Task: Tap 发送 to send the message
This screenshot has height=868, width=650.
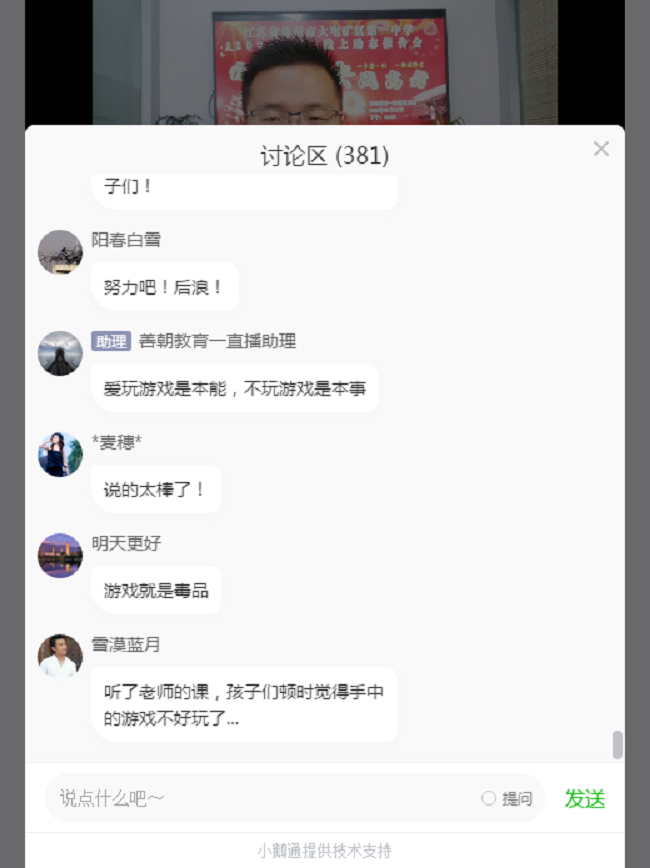Action: click(x=585, y=798)
